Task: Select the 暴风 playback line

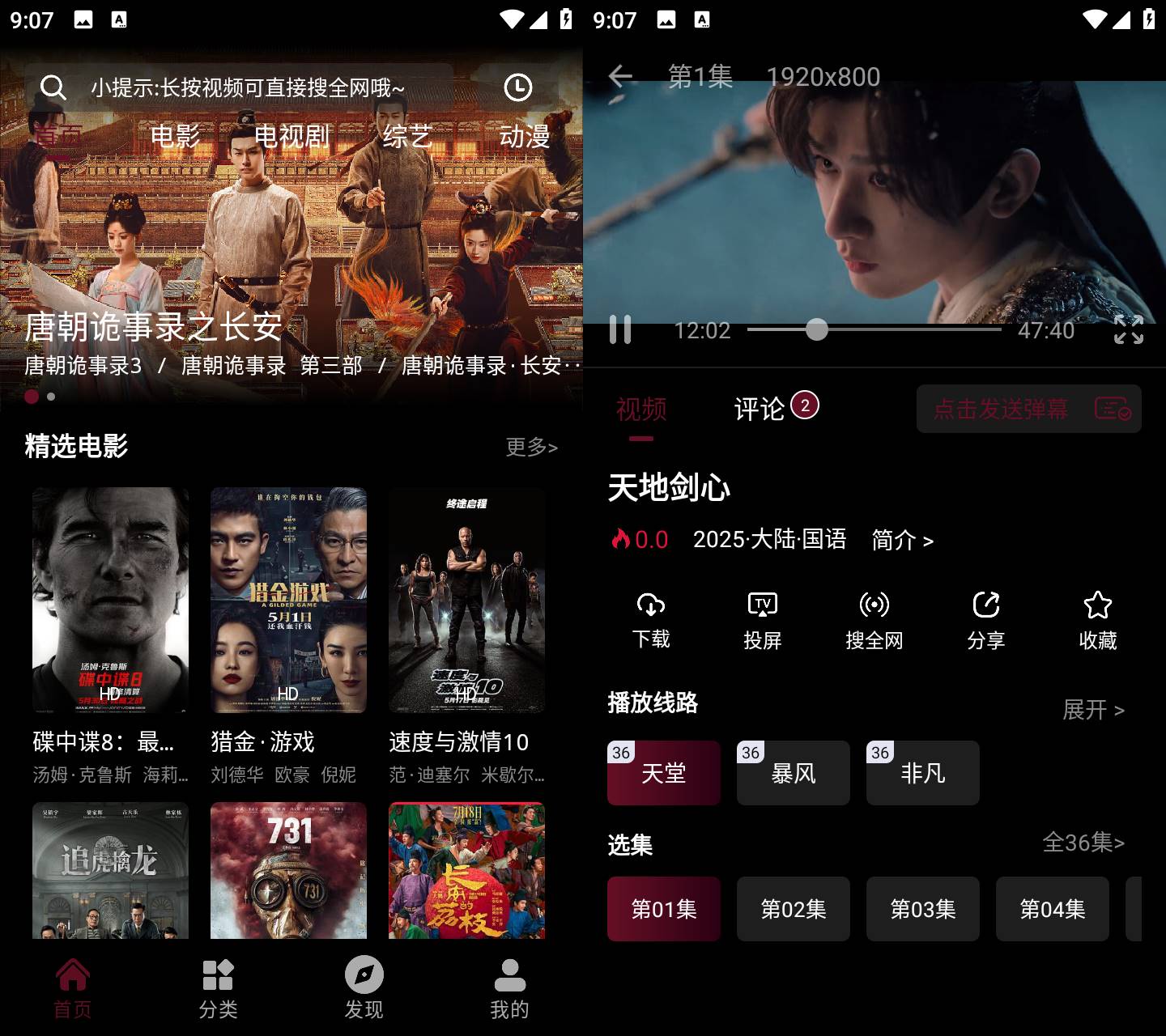Action: point(794,773)
